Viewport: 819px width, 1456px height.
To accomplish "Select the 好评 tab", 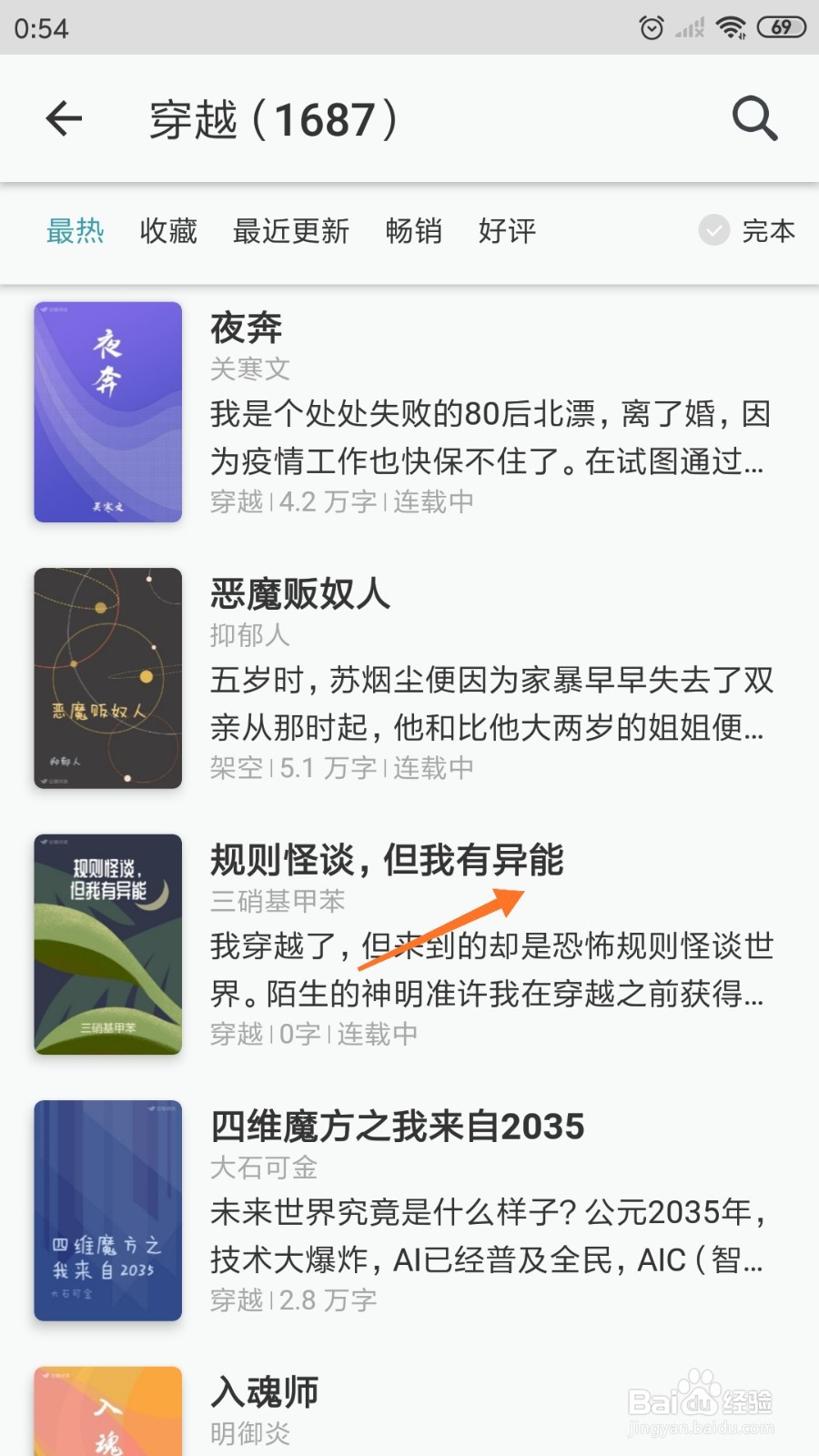I will (507, 232).
